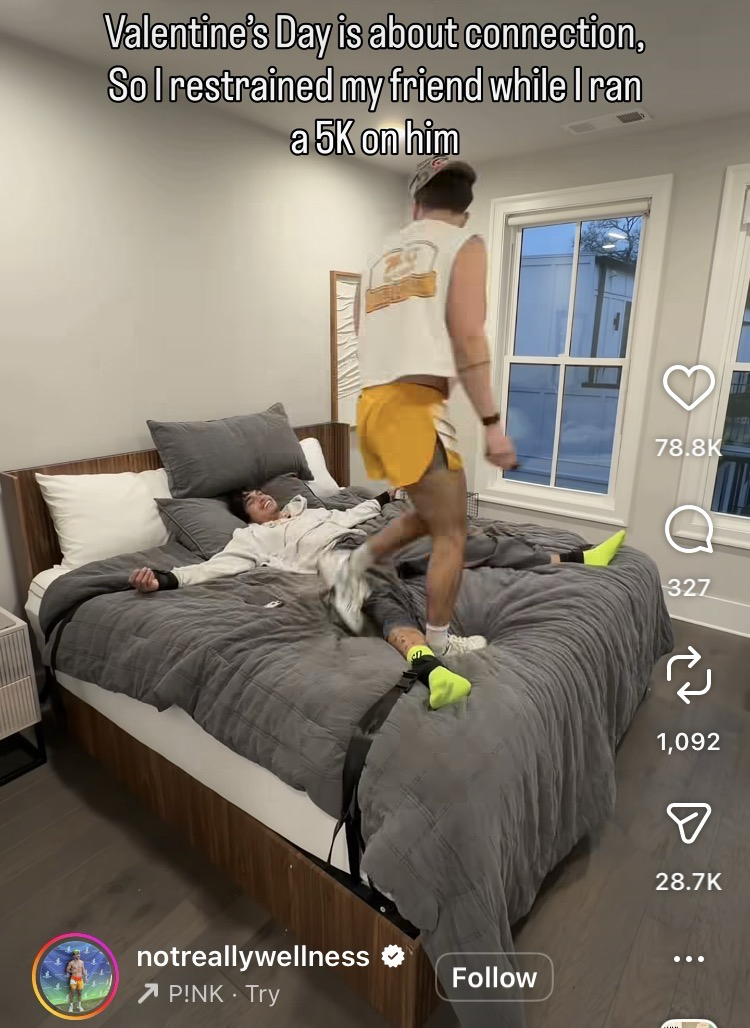The width and height of the screenshot is (750, 1028).
Task: Open the P!NK · Try audio page
Action: click(x=208, y=994)
